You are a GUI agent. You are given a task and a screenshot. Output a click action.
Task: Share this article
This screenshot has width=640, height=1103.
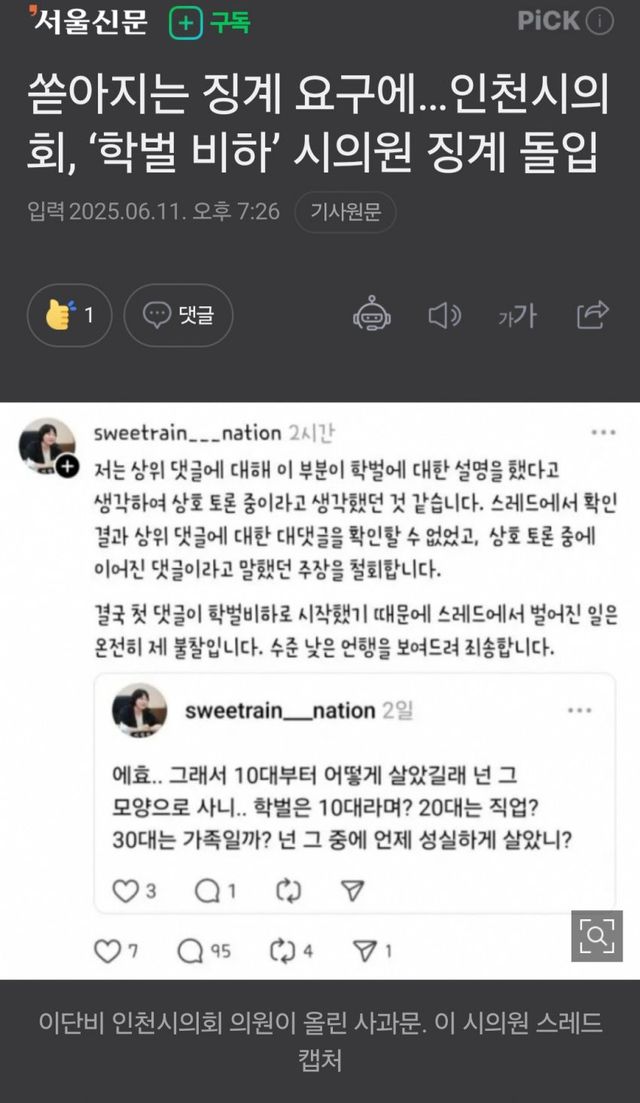pos(593,315)
